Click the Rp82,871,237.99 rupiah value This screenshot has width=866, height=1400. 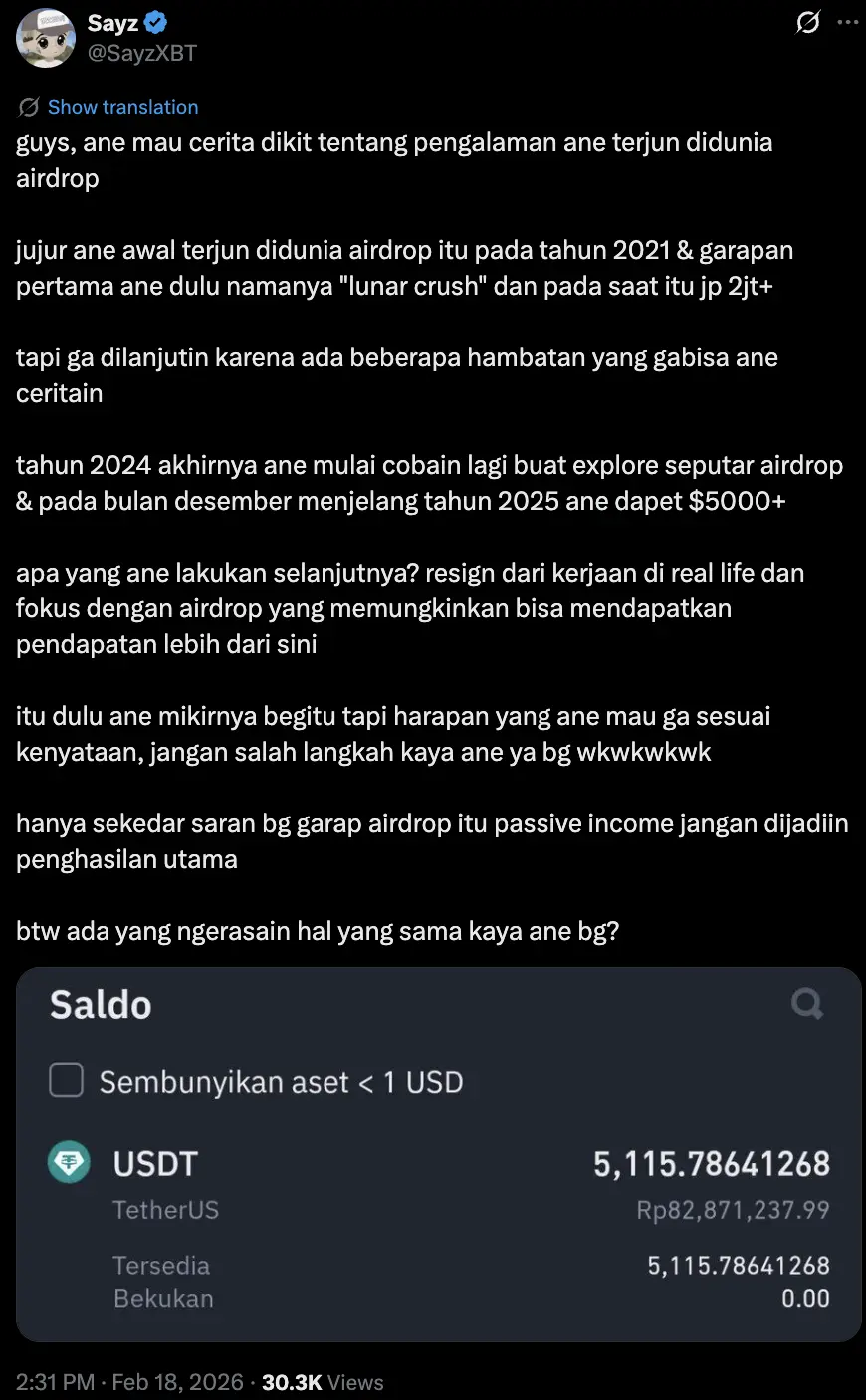coord(734,1209)
